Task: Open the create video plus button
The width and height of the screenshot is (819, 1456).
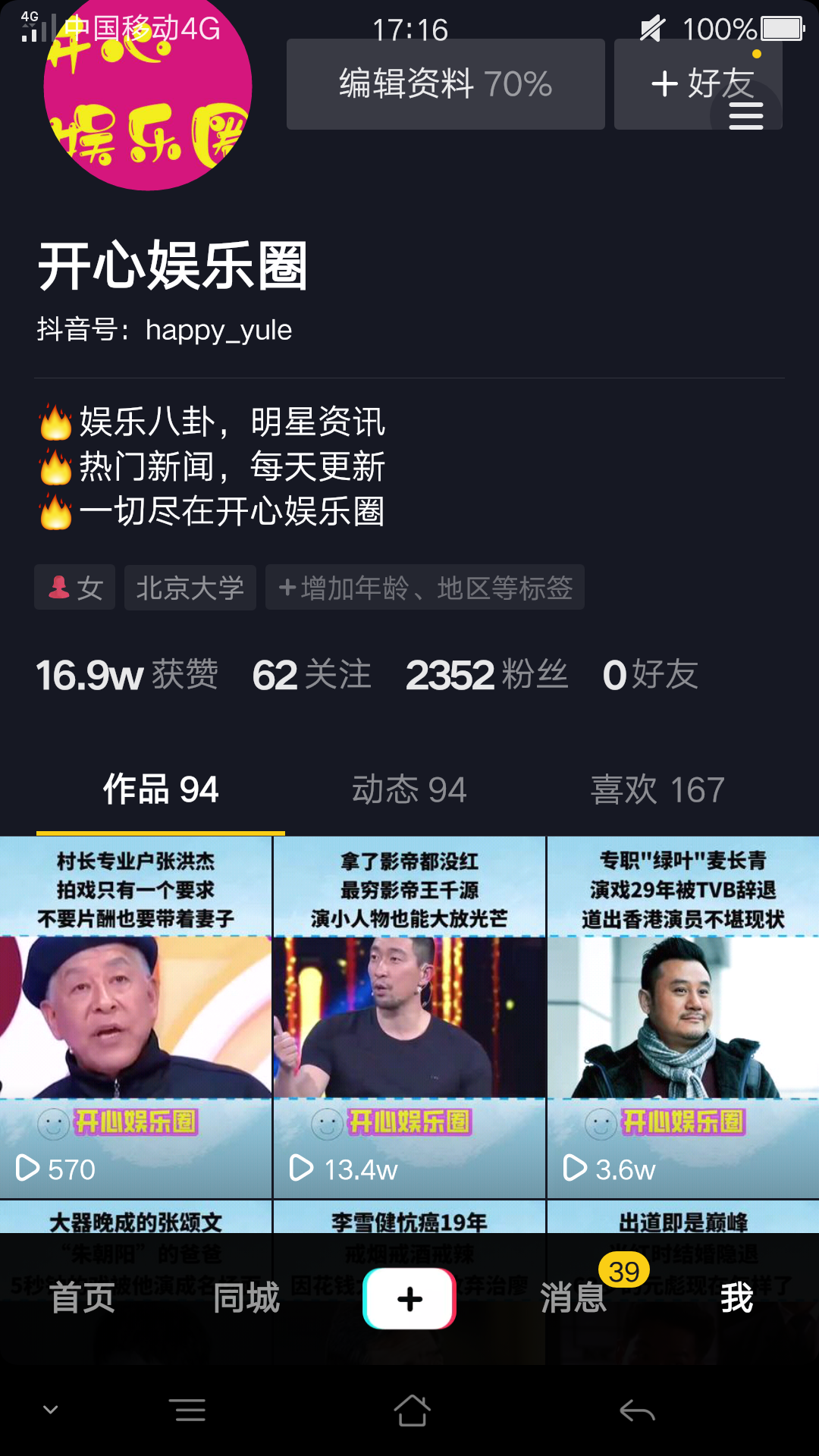Action: tap(409, 1297)
